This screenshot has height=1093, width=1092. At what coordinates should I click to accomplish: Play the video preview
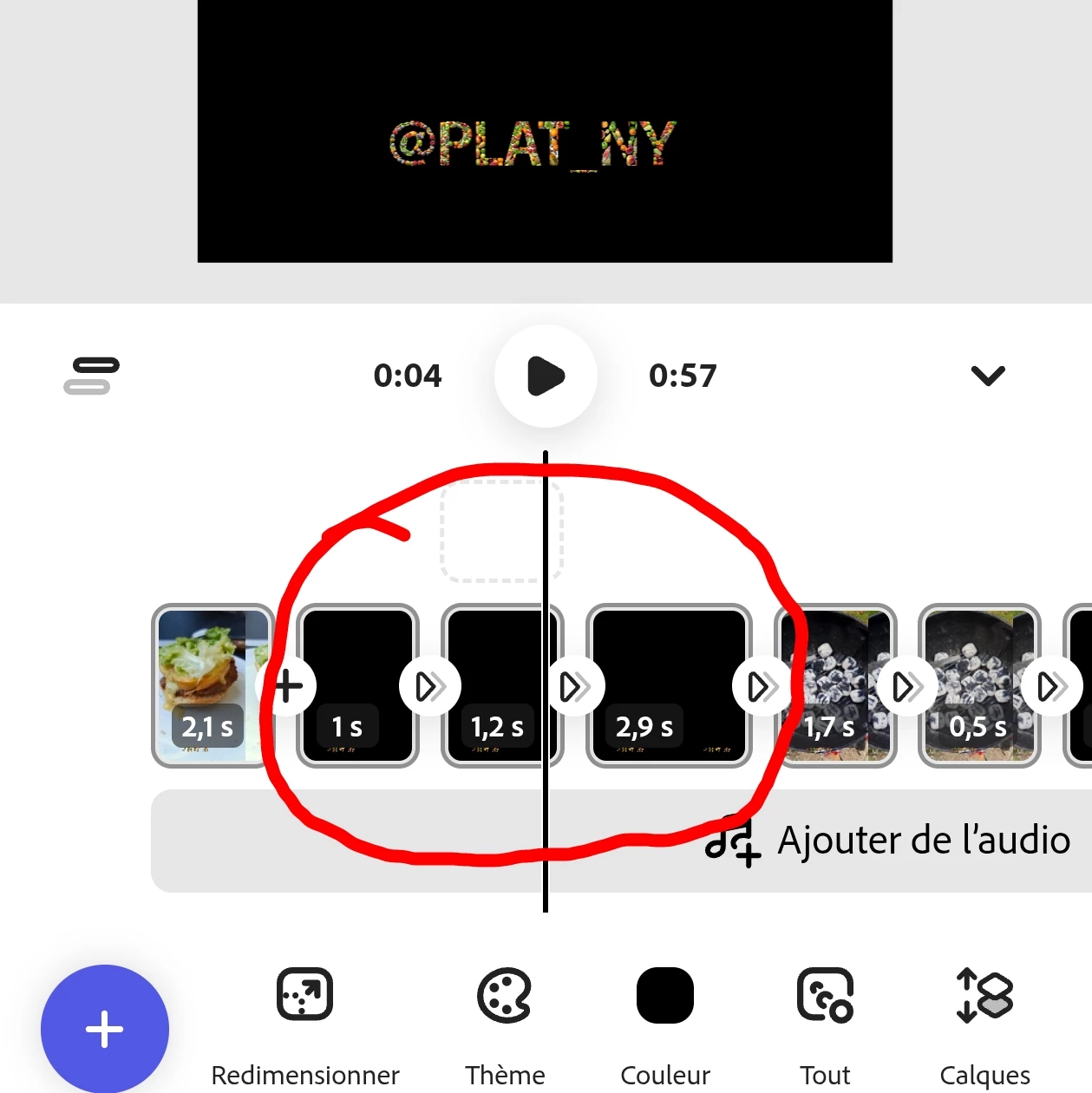546,376
